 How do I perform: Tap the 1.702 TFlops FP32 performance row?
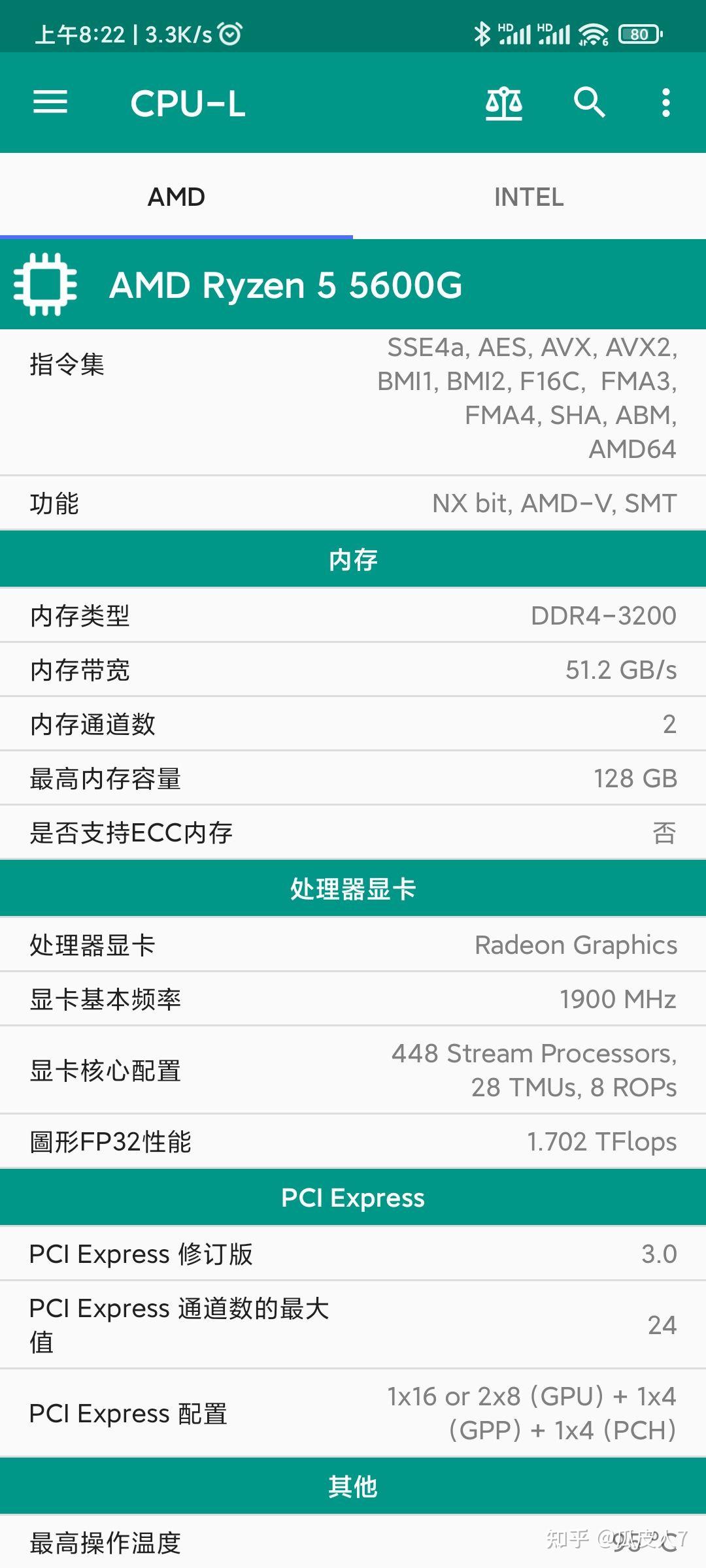tap(353, 1141)
